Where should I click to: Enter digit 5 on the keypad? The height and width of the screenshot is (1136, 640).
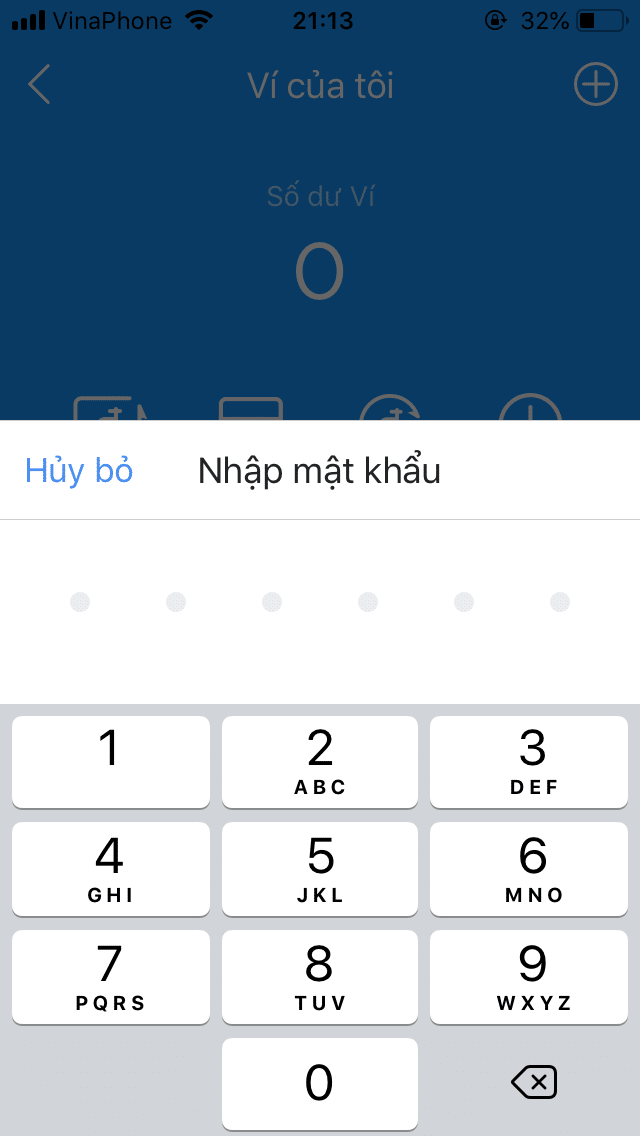pos(320,869)
